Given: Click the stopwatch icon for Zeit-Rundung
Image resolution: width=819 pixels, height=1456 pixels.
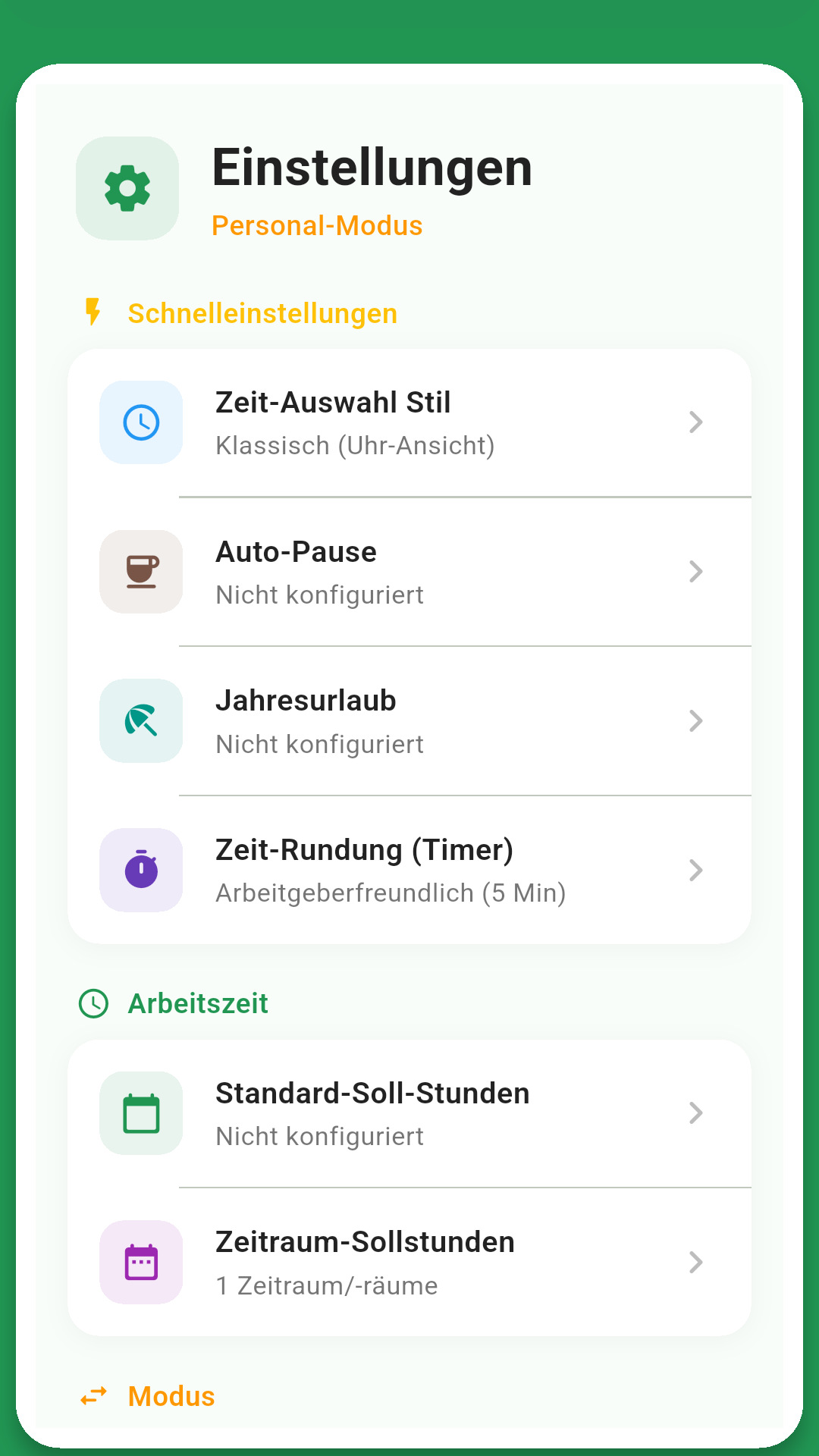Looking at the screenshot, I should click(140, 870).
